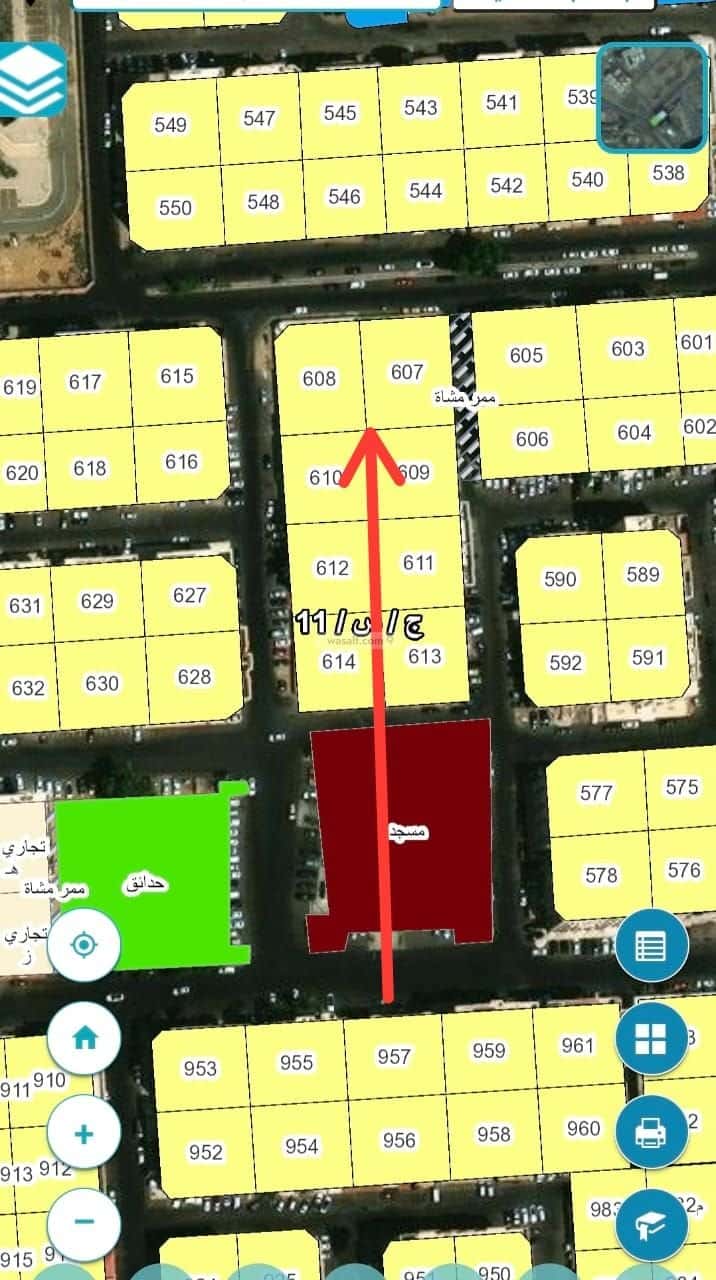This screenshot has width=716, height=1280.
Task: Open the list legend button
Action: [x=651, y=945]
